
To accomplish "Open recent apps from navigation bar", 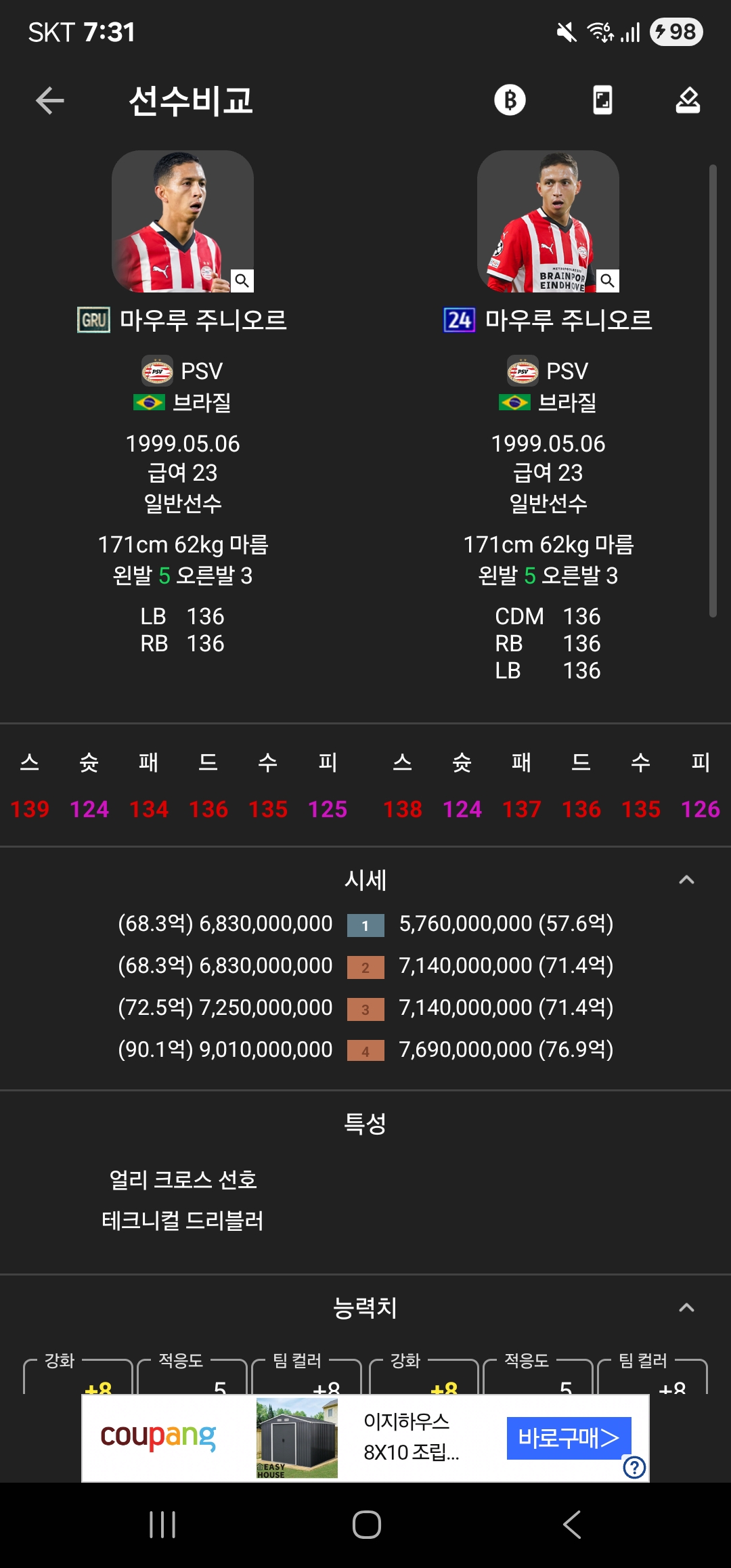I will tap(162, 1525).
